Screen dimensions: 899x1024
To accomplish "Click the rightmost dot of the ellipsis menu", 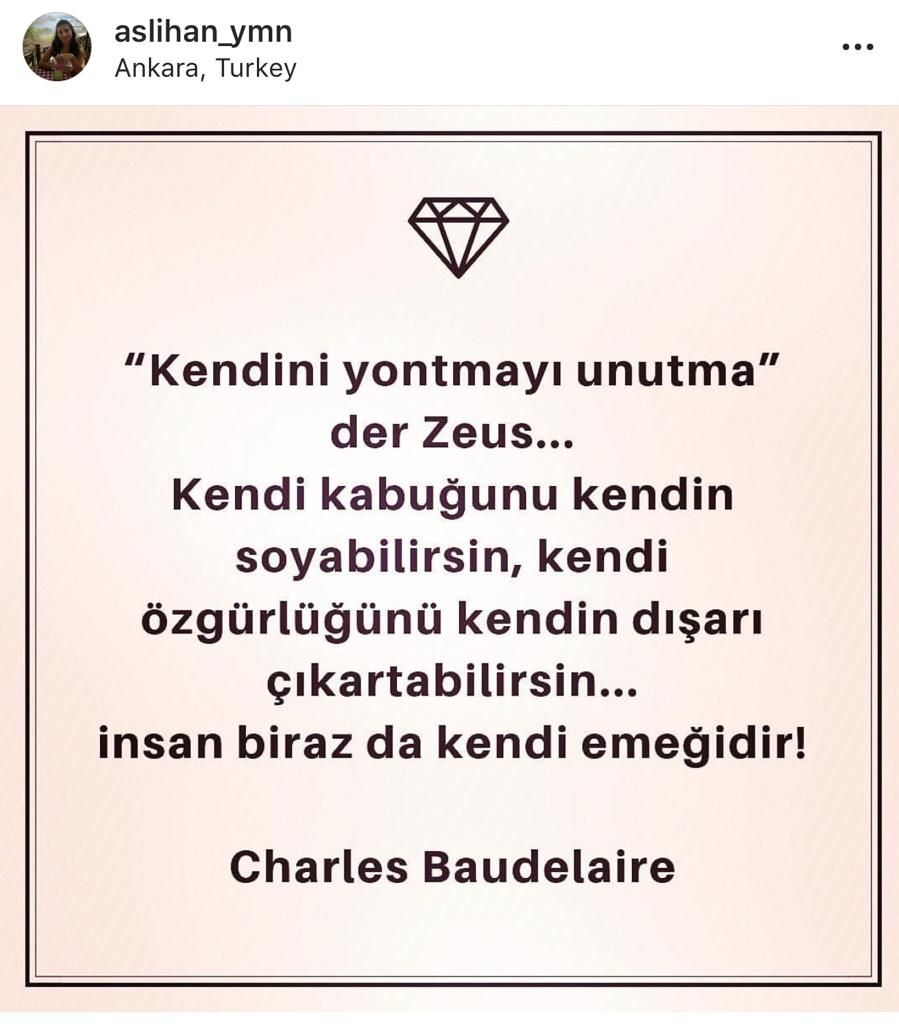I will pos(869,46).
